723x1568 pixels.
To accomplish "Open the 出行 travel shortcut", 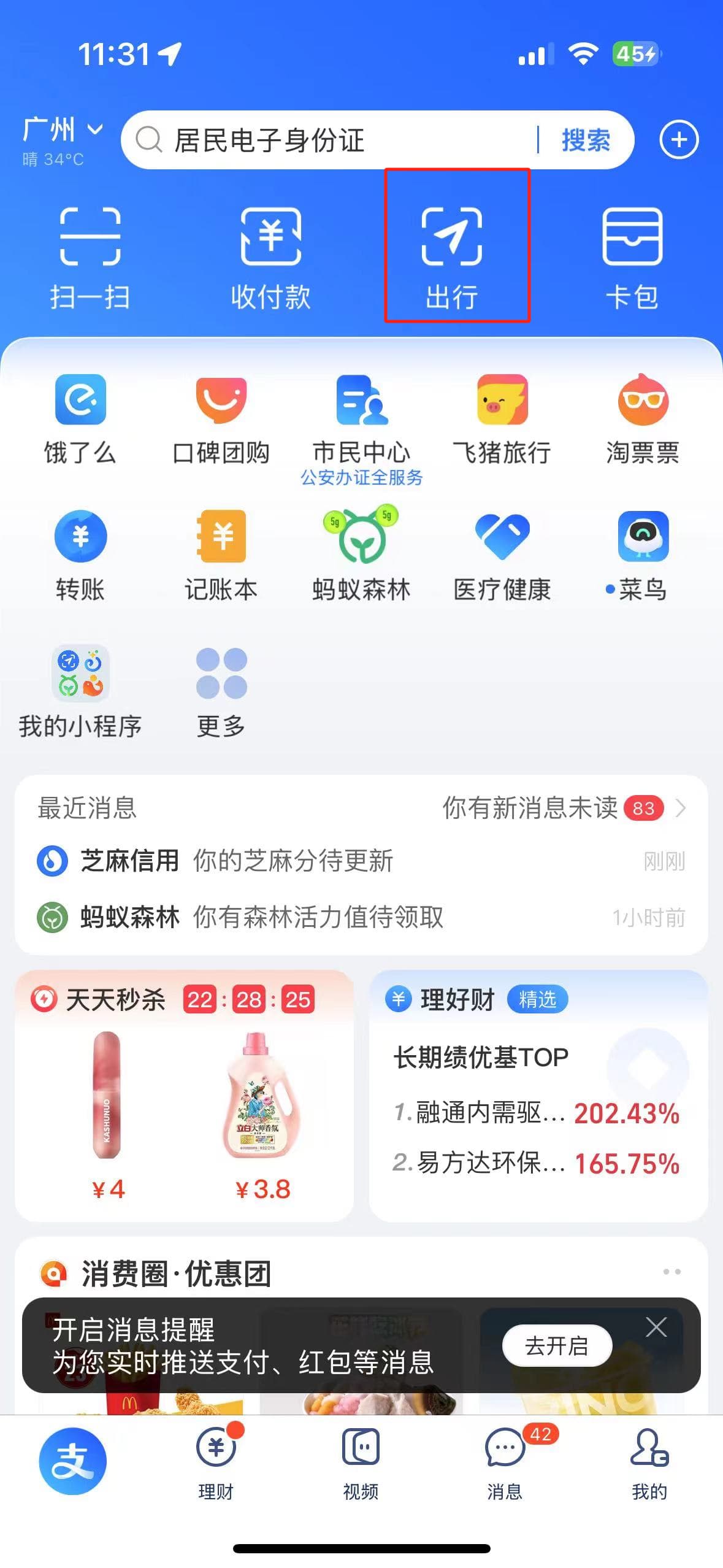I will tap(453, 252).
